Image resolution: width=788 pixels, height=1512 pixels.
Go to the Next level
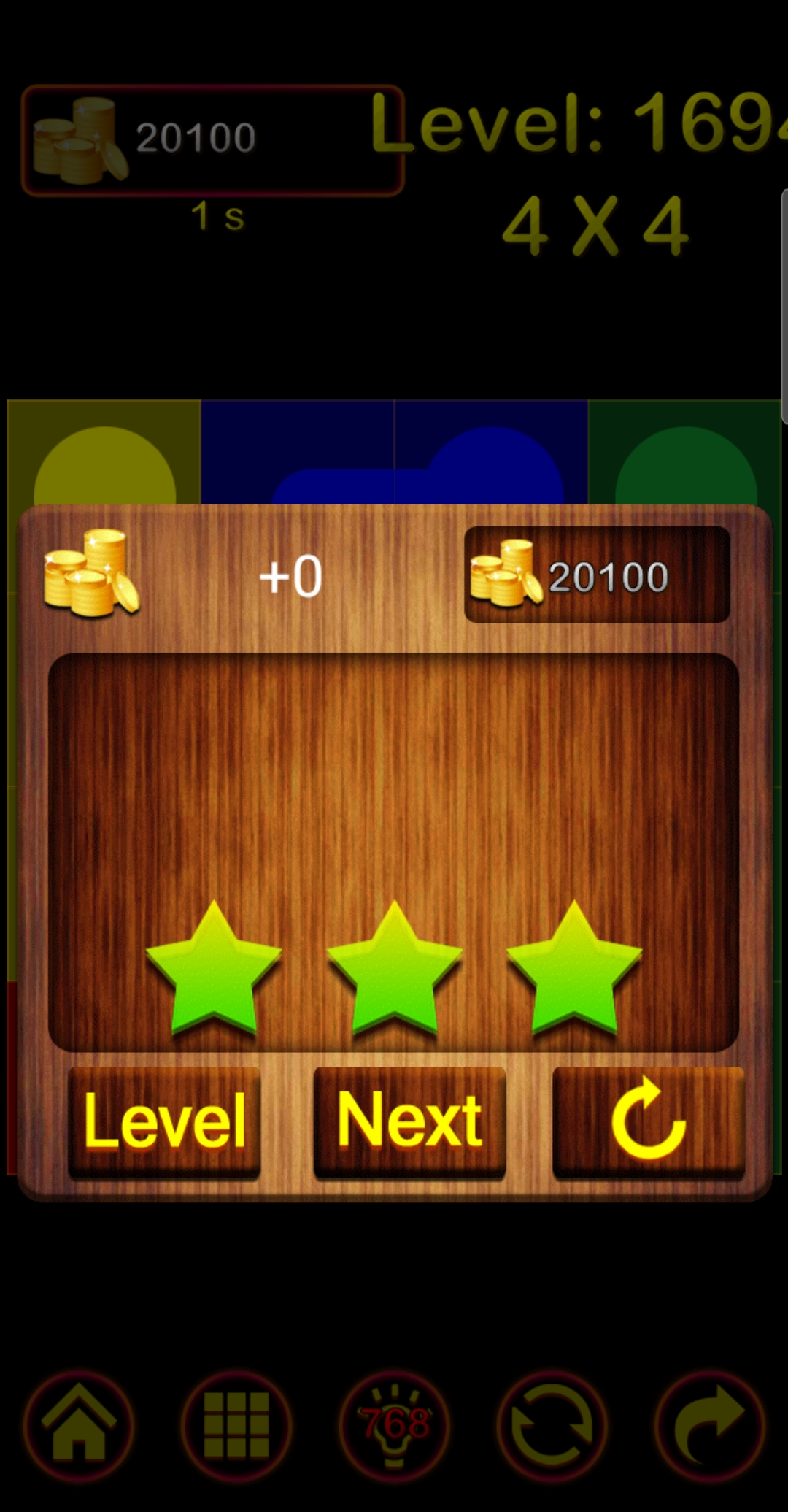[409, 1121]
